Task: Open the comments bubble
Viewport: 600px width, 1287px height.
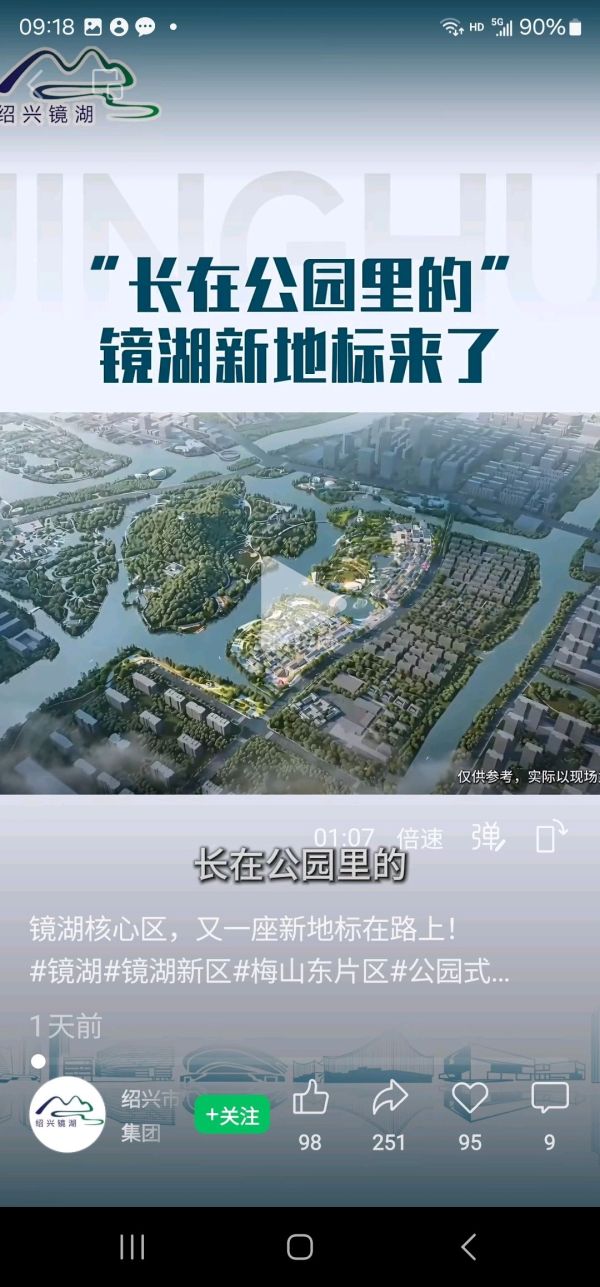Action: click(549, 1100)
